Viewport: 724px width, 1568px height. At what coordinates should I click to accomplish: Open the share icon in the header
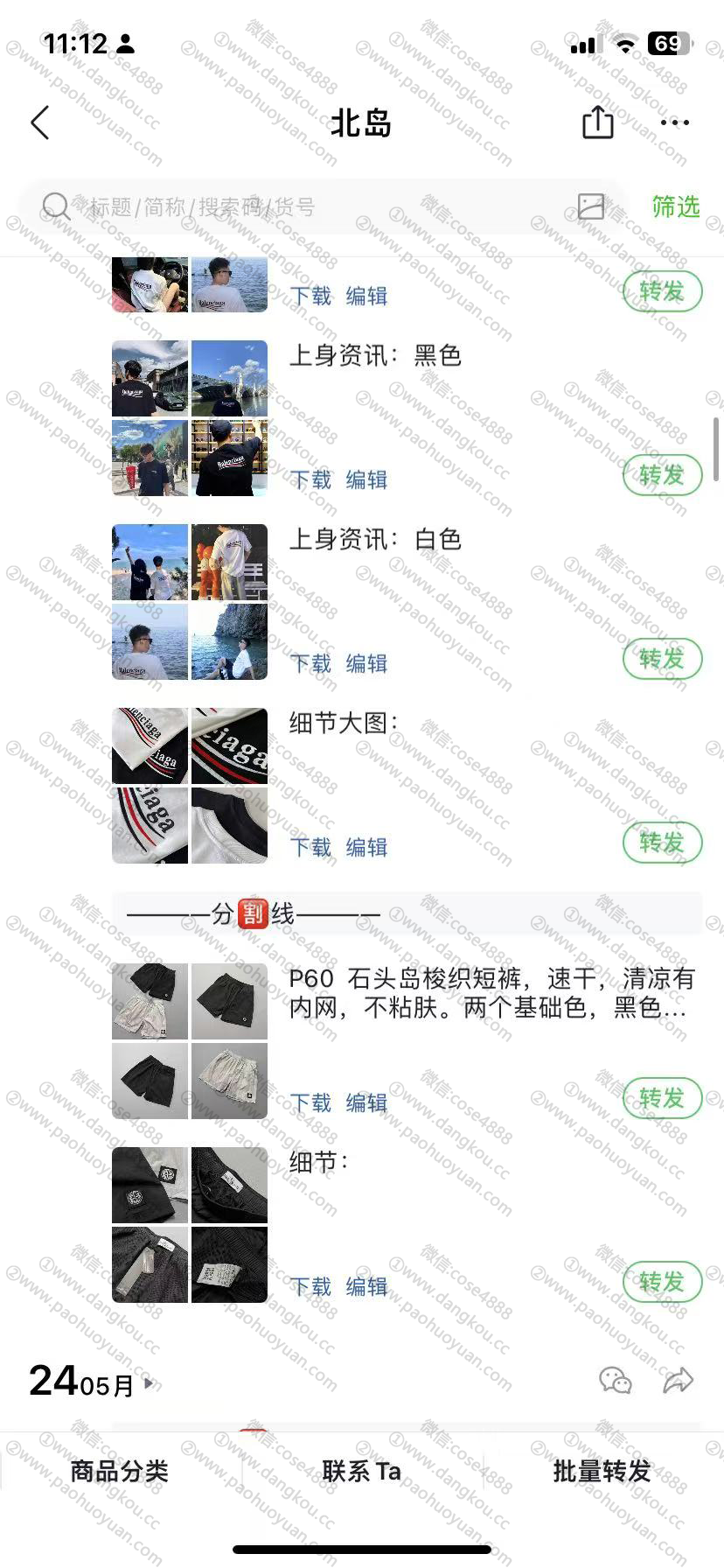(597, 122)
